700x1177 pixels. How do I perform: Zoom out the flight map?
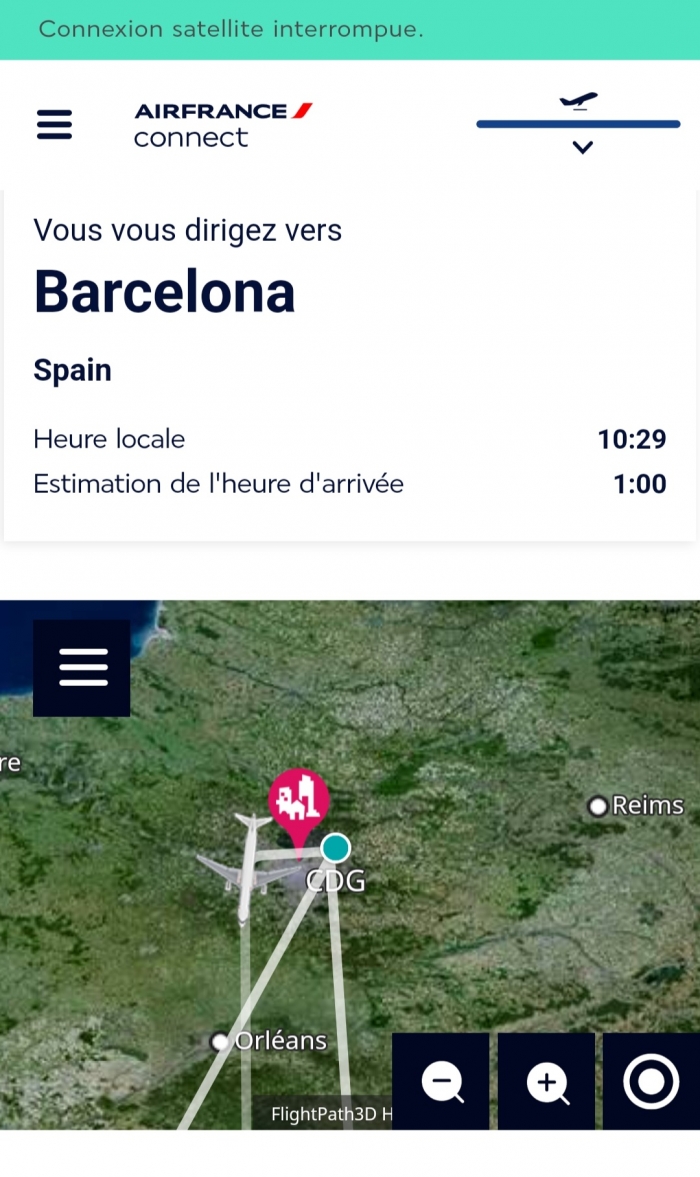441,1082
